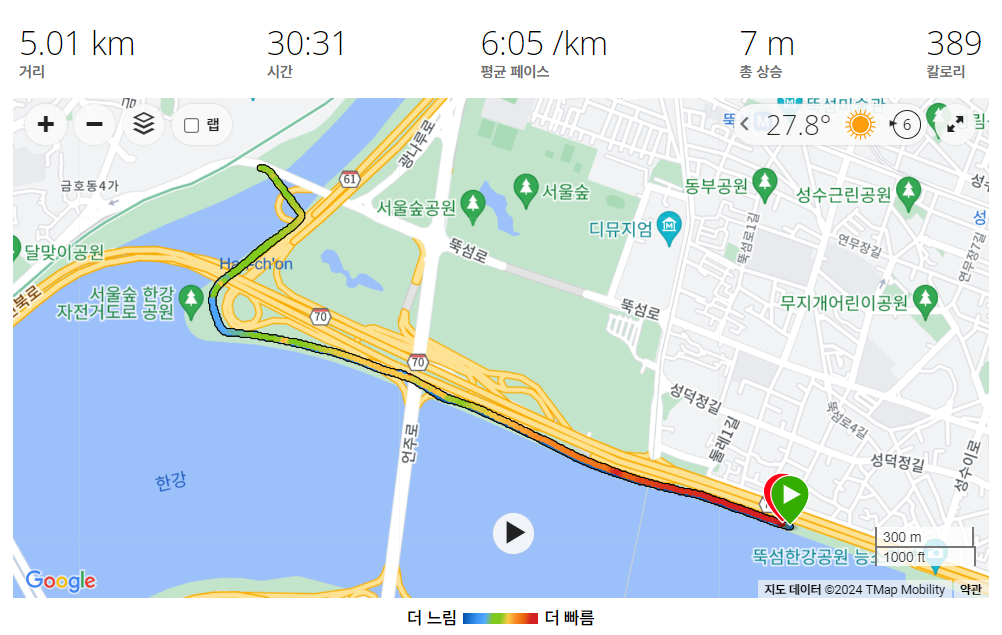Open the 약관 terms link

click(x=970, y=589)
